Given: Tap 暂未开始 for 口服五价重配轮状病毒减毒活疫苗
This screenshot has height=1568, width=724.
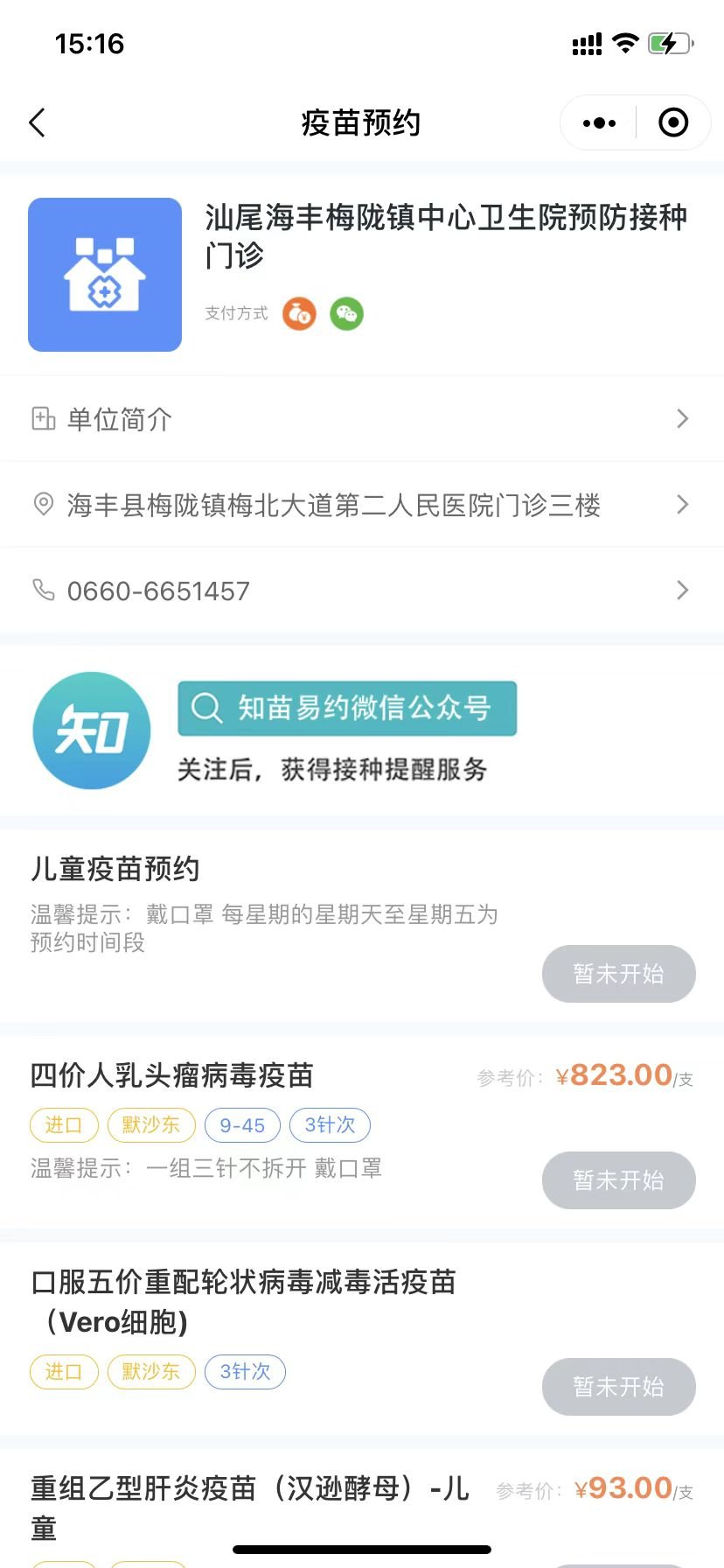Looking at the screenshot, I should tap(618, 1387).
